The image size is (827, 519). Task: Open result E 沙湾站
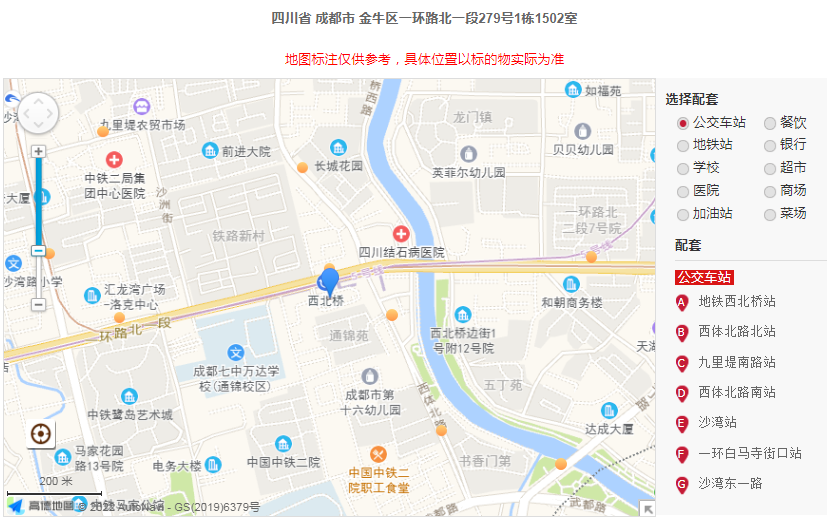(717, 424)
